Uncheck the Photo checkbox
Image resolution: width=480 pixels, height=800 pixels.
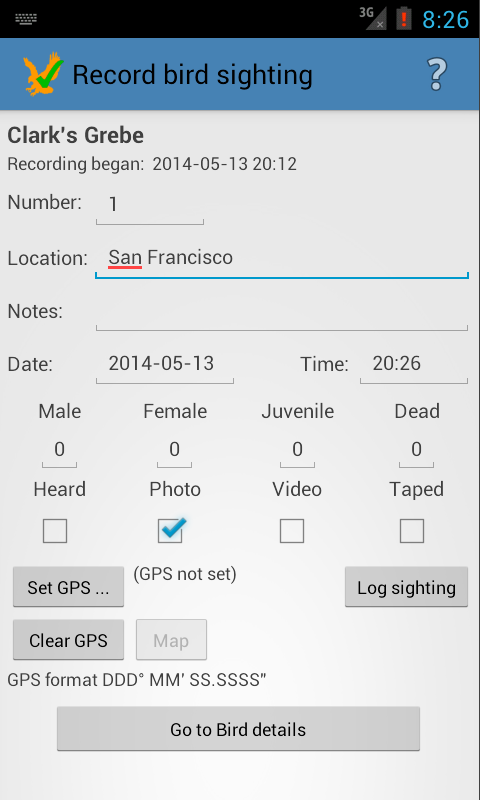click(x=170, y=531)
